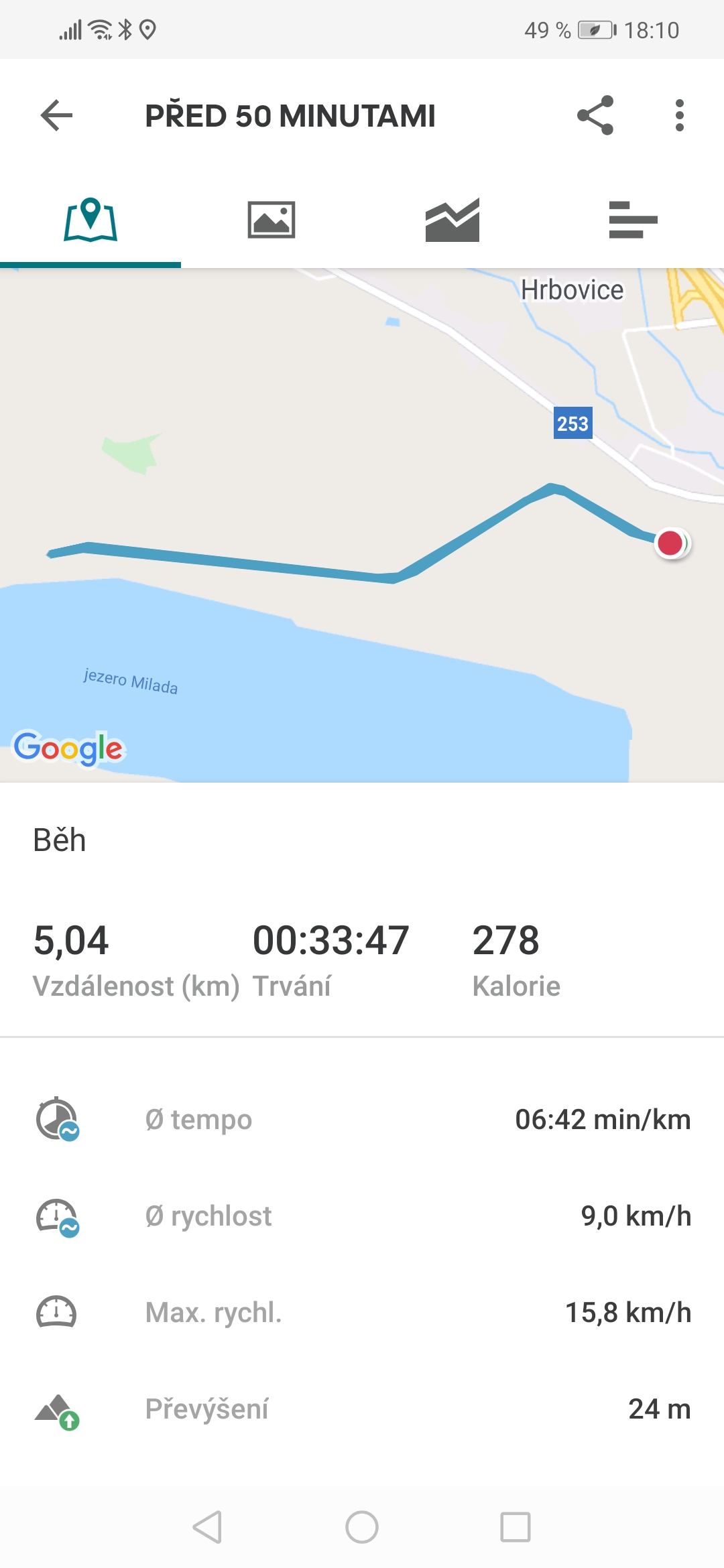Switch to the charts tab

(x=452, y=220)
